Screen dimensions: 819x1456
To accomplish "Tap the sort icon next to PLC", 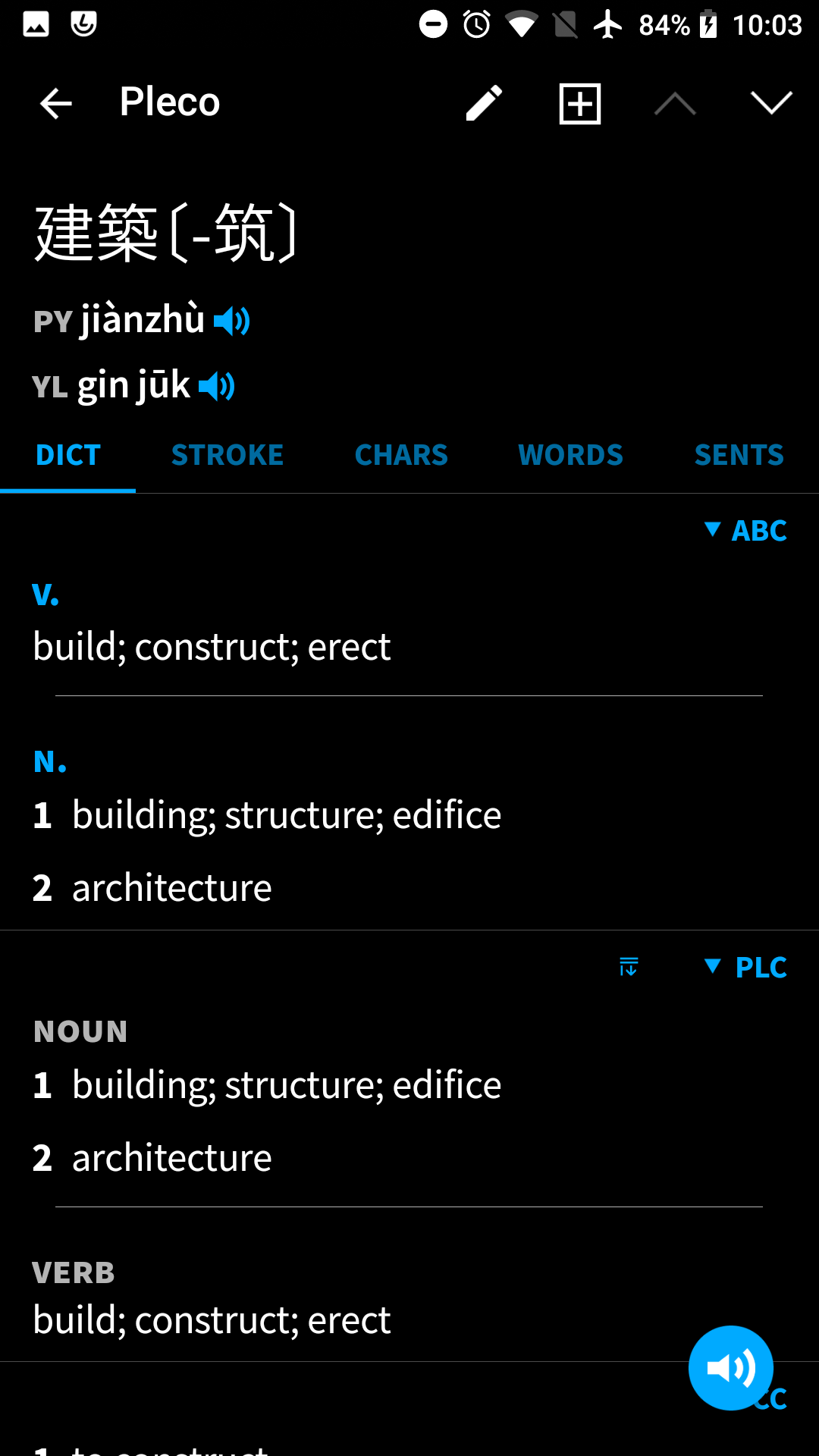I will [629, 967].
